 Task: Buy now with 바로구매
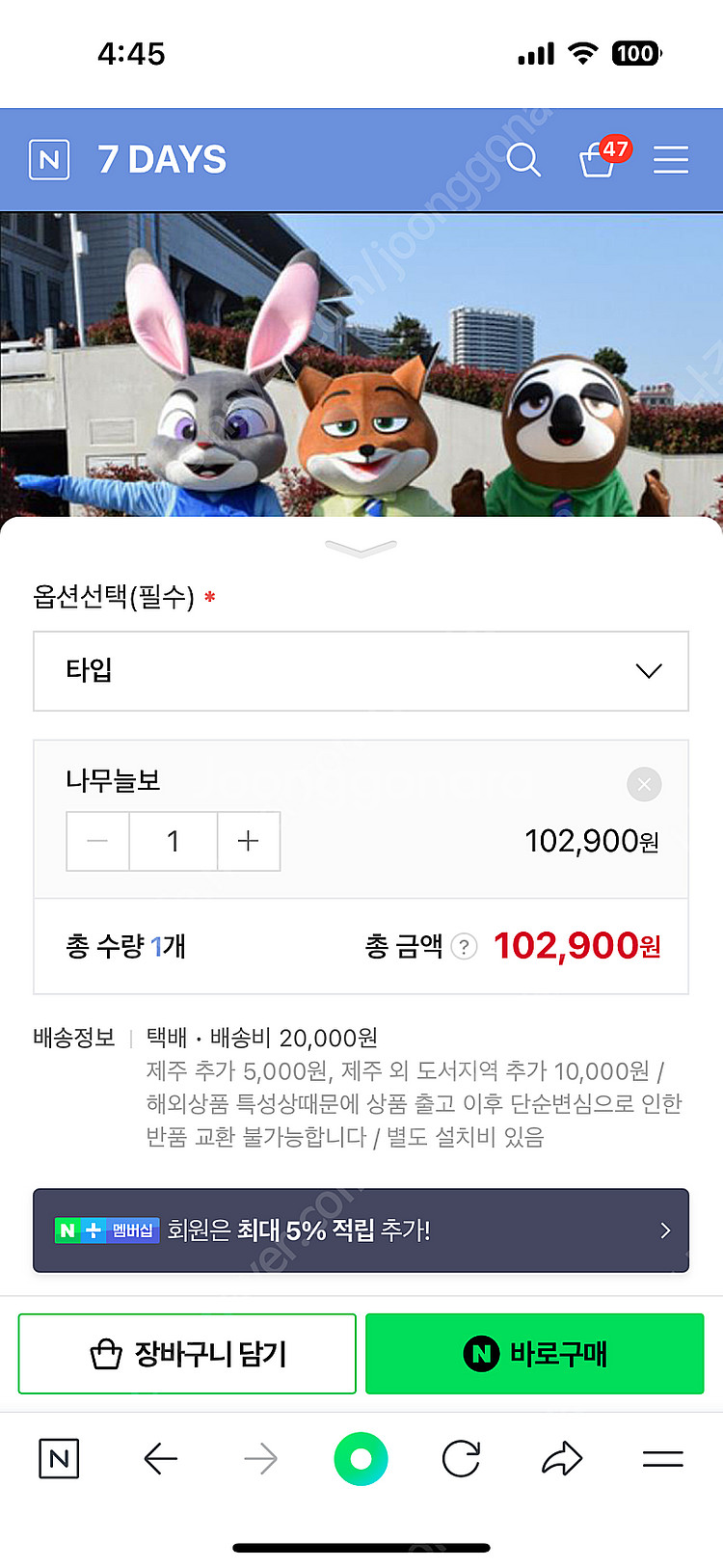(x=535, y=1354)
